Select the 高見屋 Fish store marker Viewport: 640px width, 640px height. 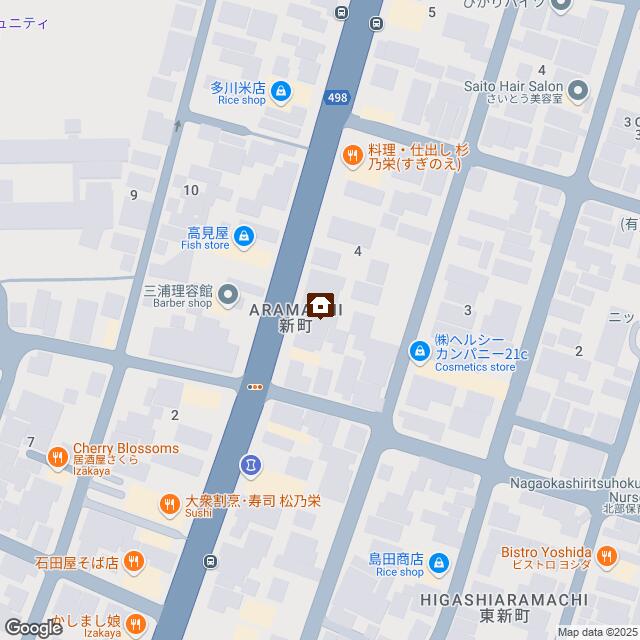coord(247,237)
